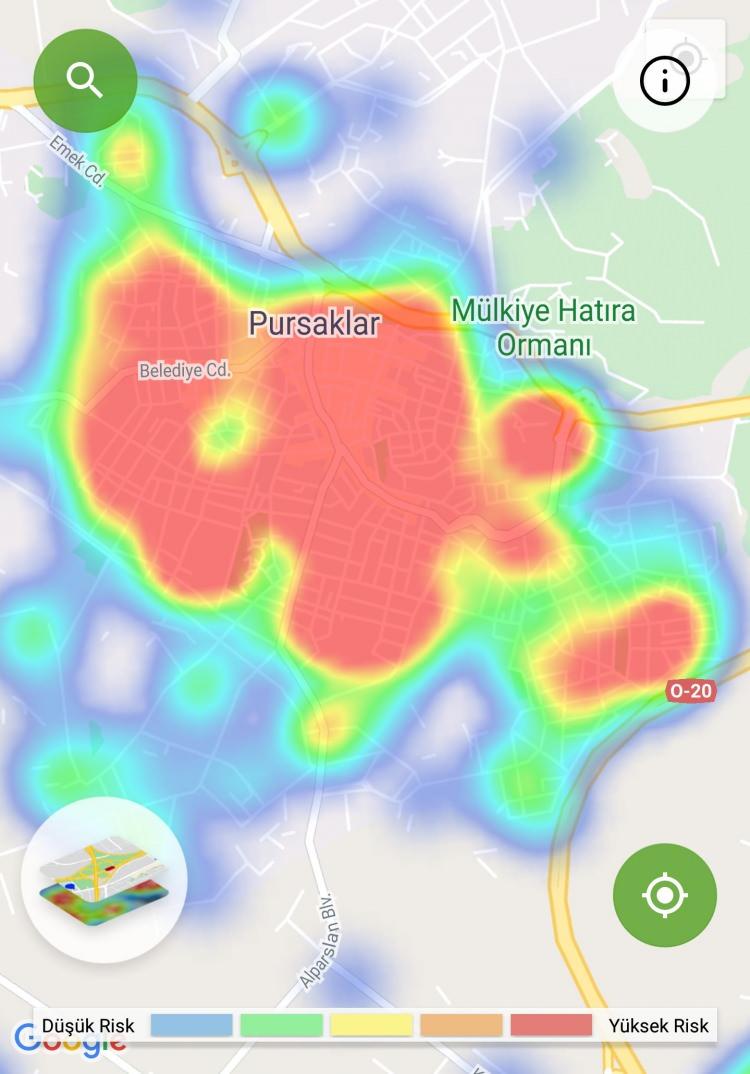This screenshot has height=1074, width=750.
Task: Center map on my location
Action: pyautogui.click(x=665, y=895)
